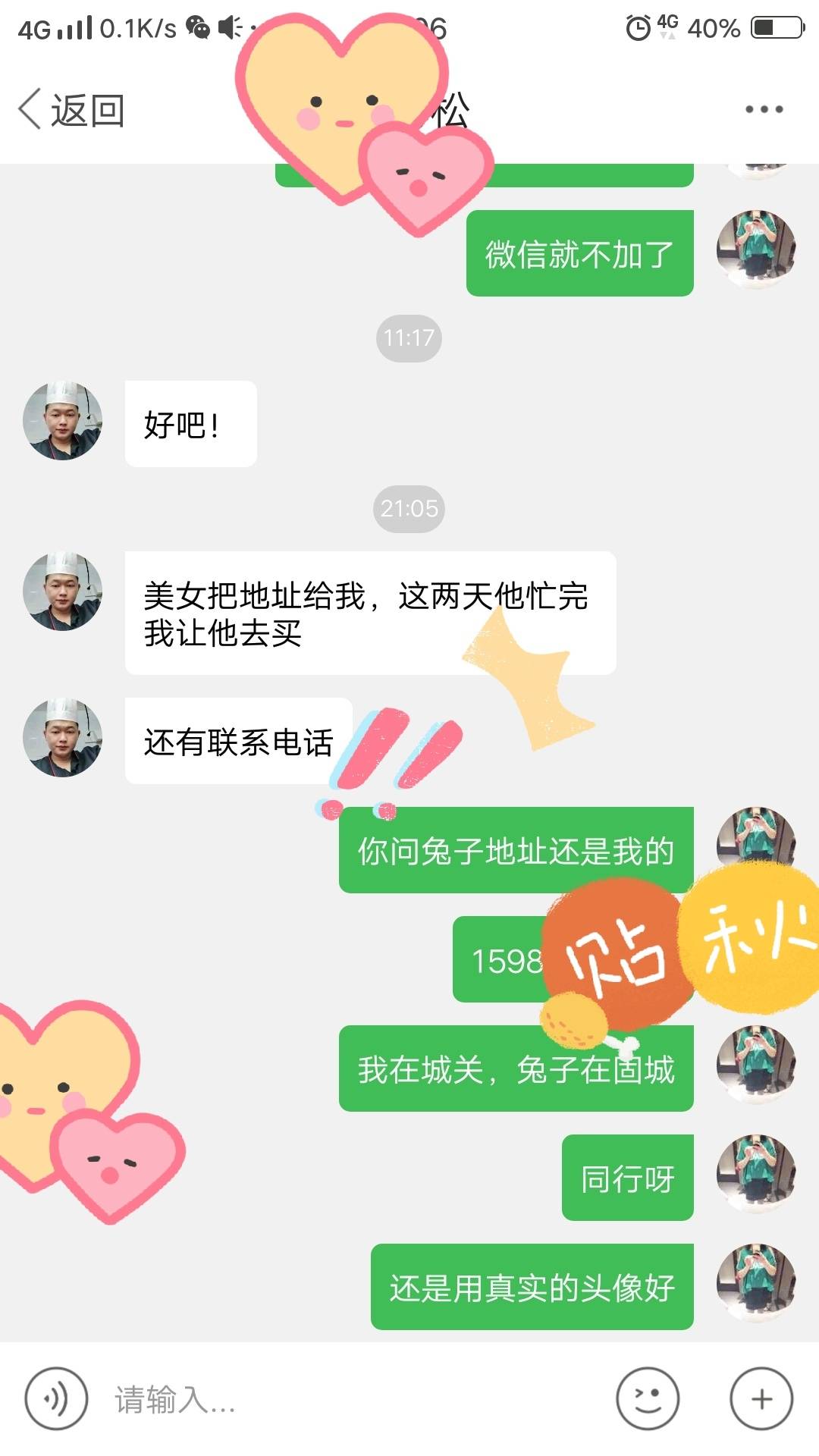
Task: Tap the avatar beside 还有联系电话
Action: click(x=62, y=739)
